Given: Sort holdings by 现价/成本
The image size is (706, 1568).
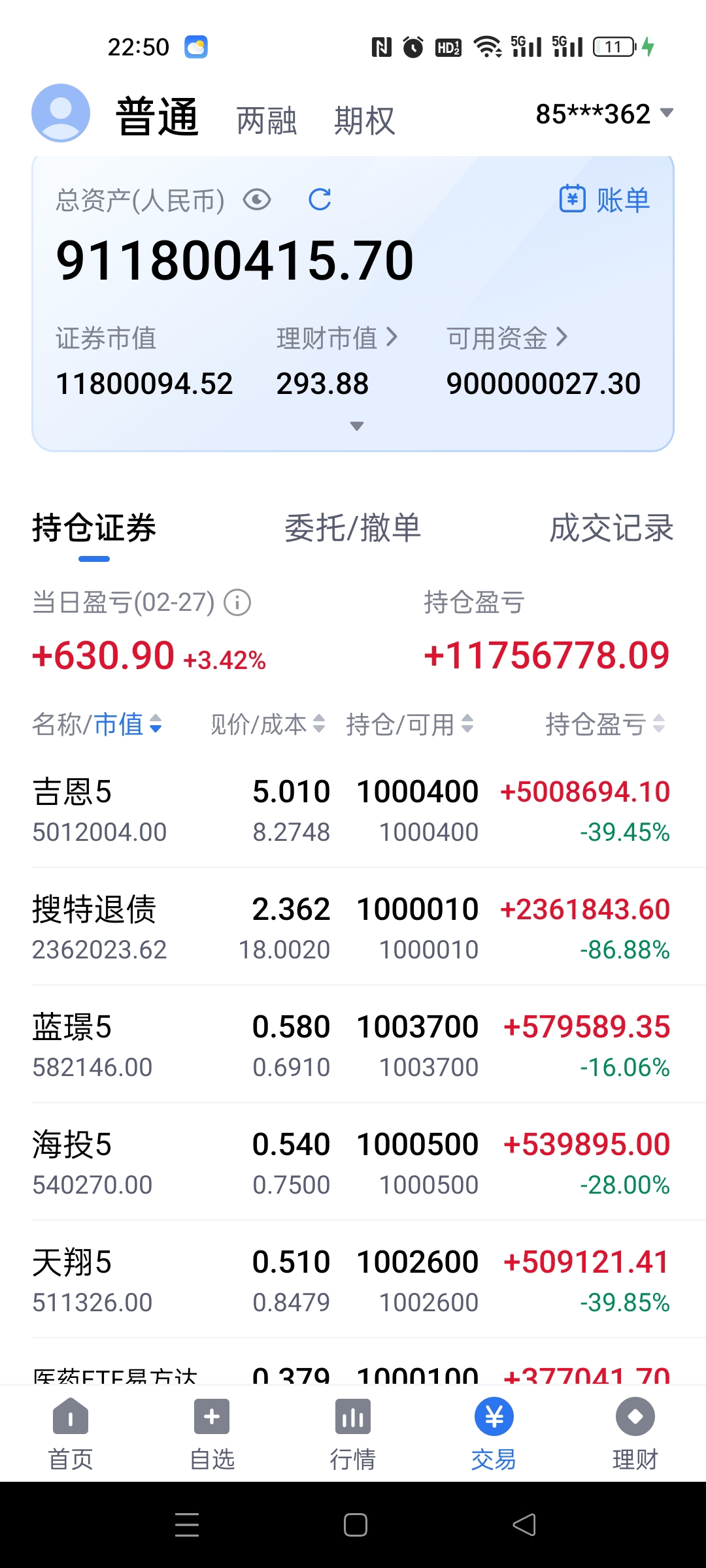Looking at the screenshot, I should [267, 724].
